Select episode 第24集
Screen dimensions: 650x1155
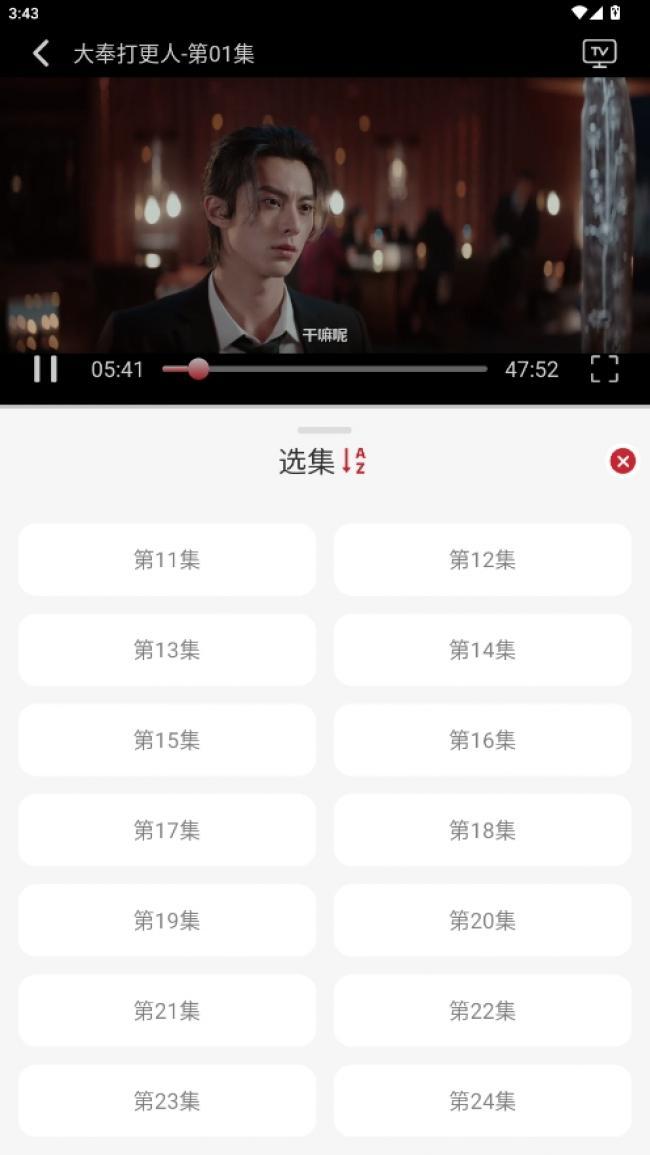[x=482, y=1101]
